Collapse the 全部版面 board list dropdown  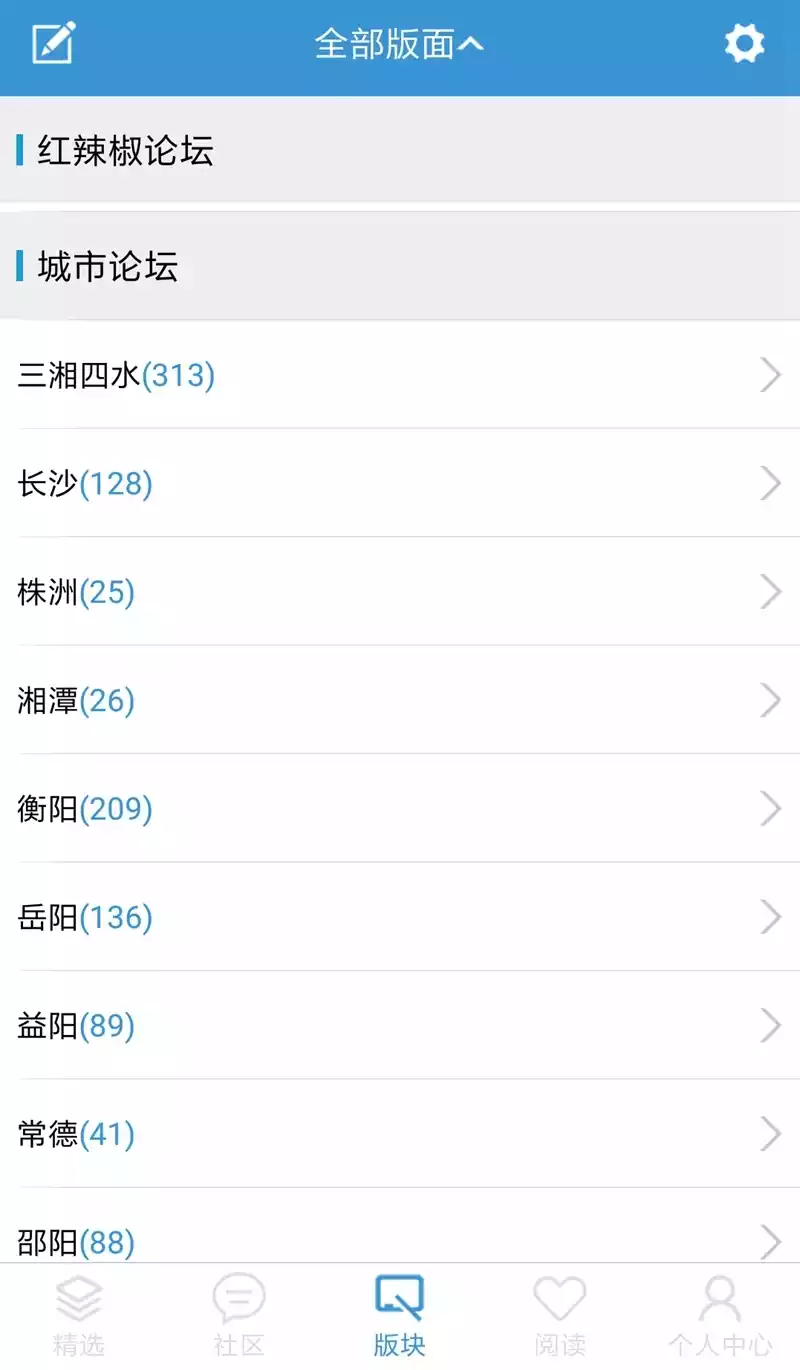(x=399, y=43)
